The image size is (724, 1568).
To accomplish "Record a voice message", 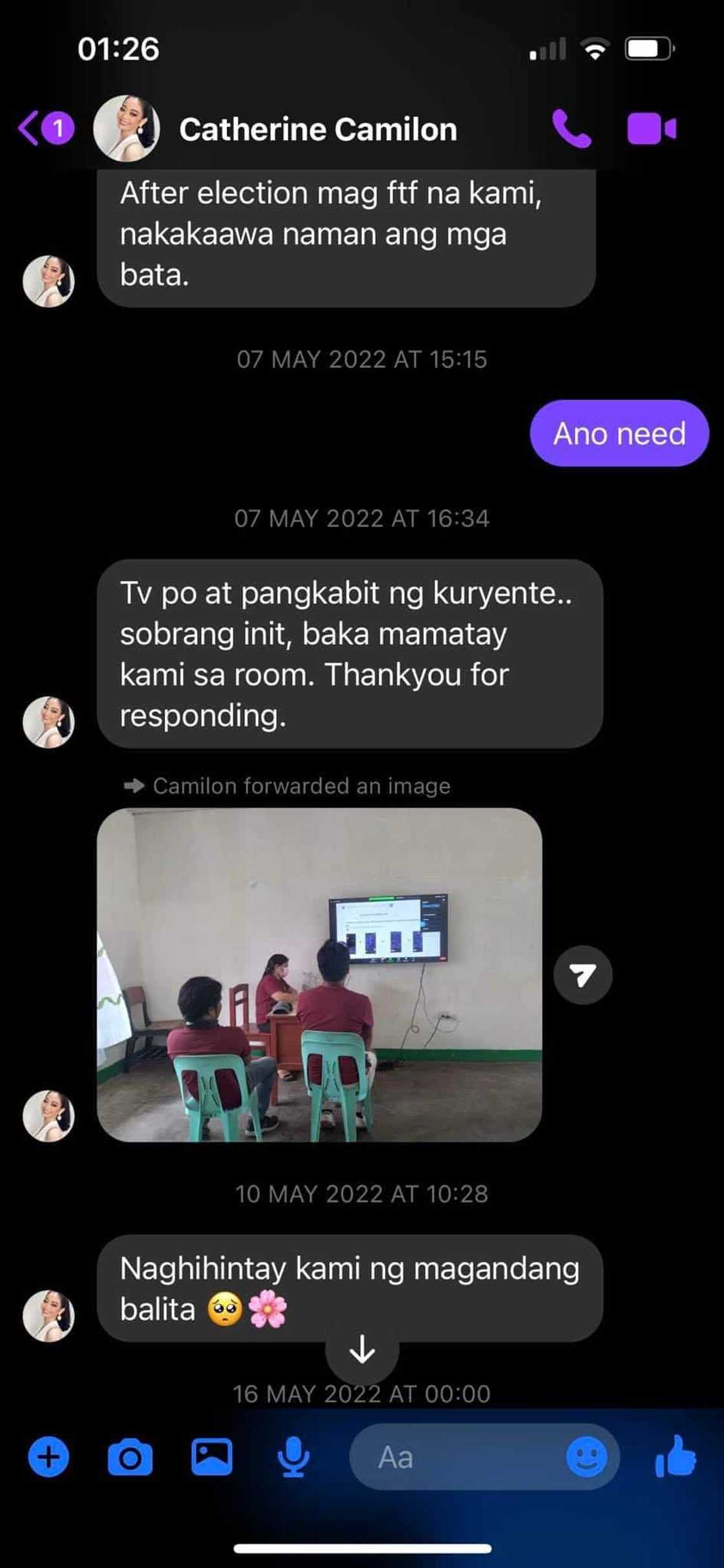I will pyautogui.click(x=293, y=1458).
